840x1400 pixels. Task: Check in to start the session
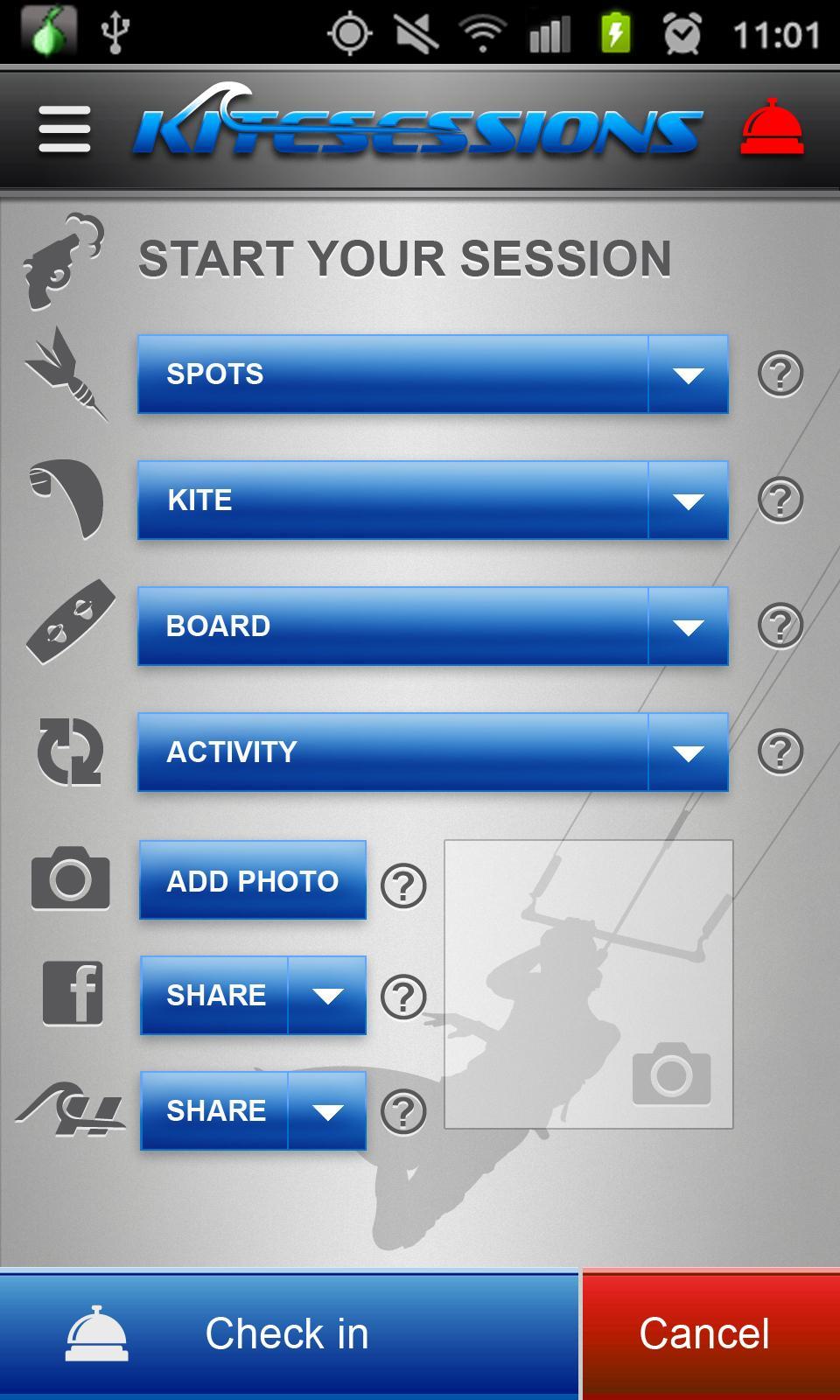point(288,1334)
